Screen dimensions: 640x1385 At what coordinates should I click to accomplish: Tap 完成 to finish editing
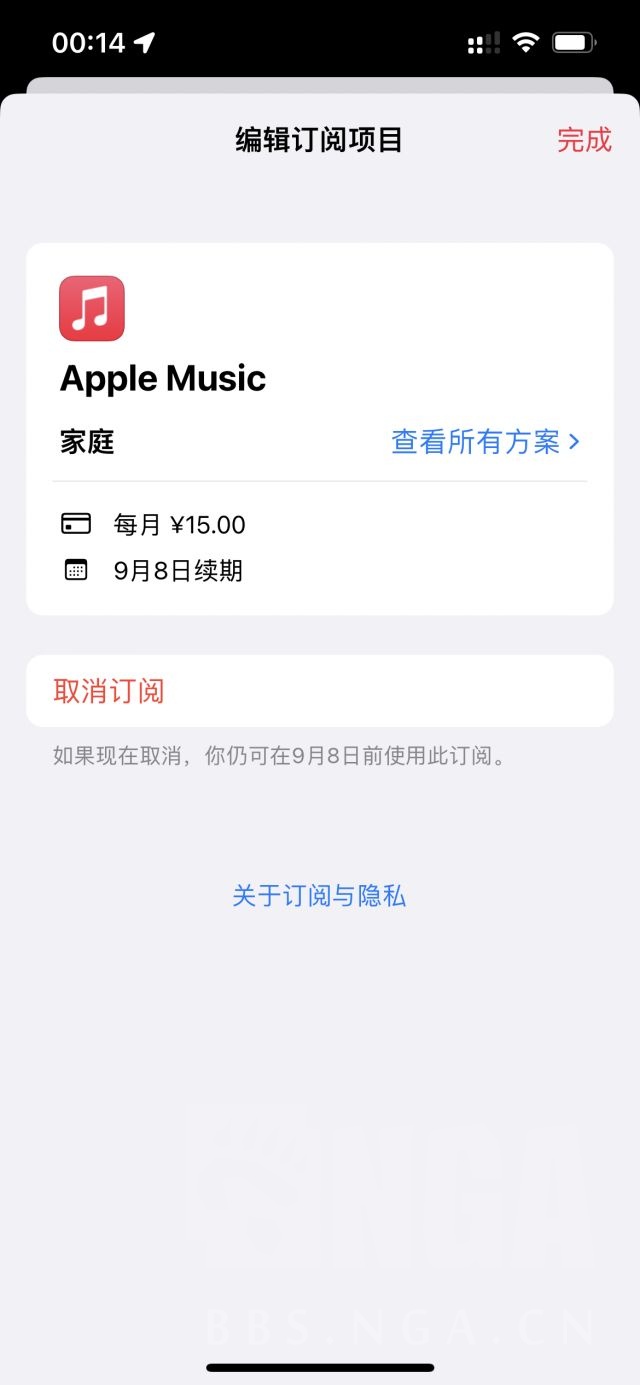[584, 140]
